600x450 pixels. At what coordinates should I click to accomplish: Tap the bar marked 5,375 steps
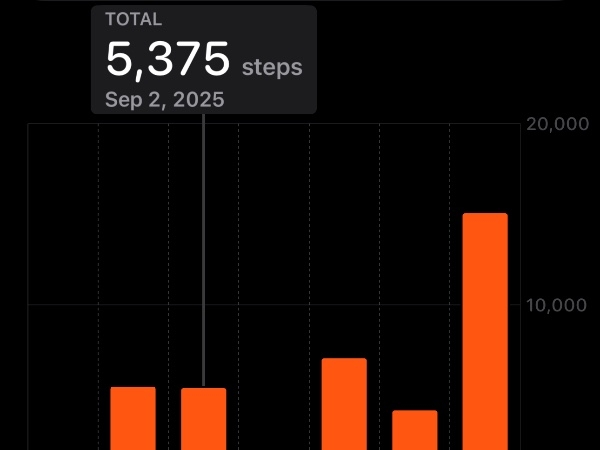[204, 418]
